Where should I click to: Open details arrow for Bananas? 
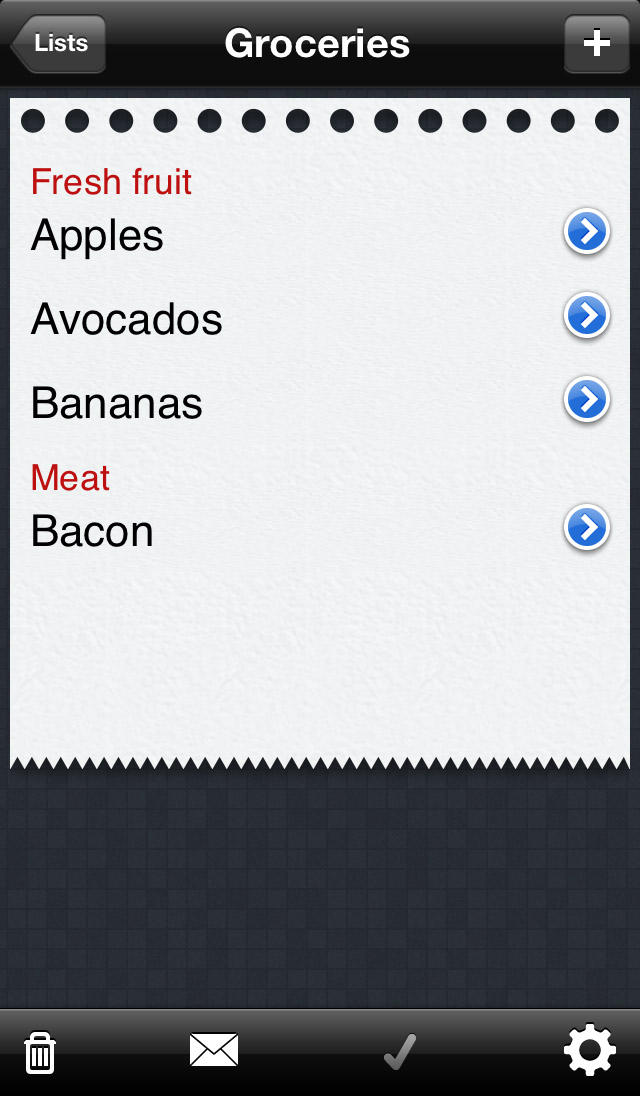pyautogui.click(x=587, y=401)
